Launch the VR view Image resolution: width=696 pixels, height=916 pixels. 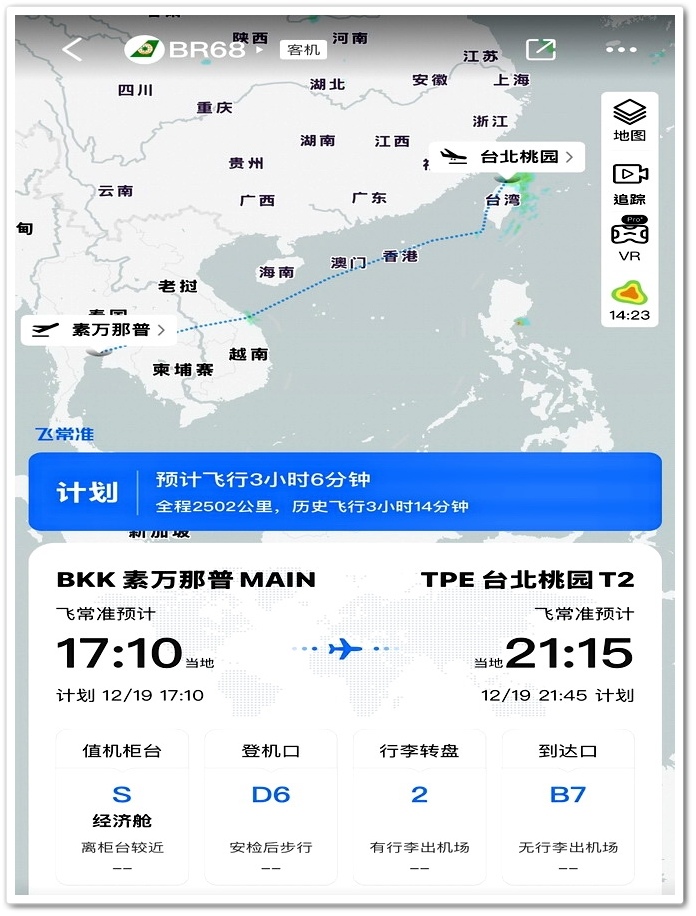(629, 241)
